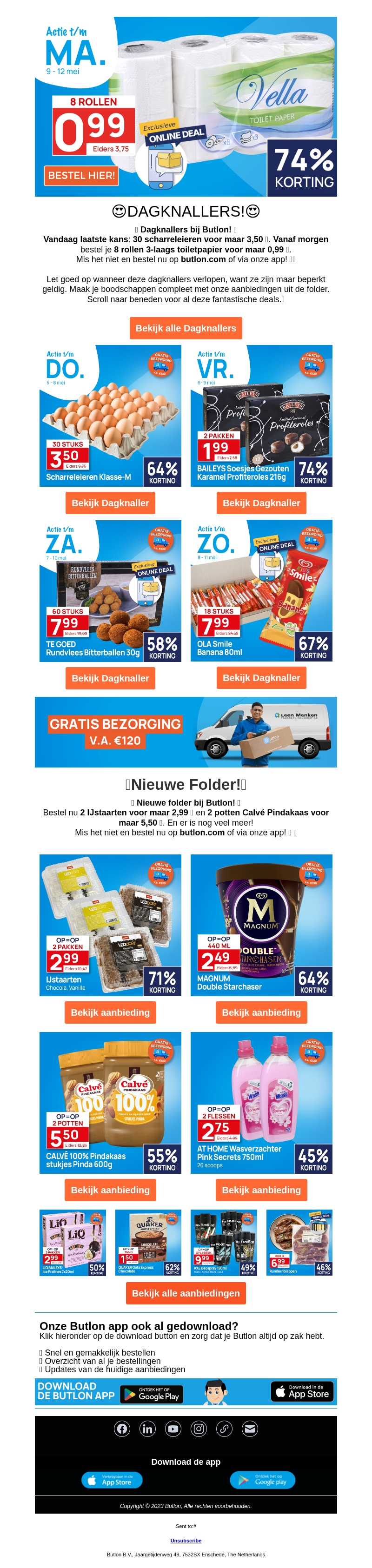372x1568 pixels.
Task: Bekijk aanbieding for Calvé Pindakaas
Action: tap(110, 1190)
